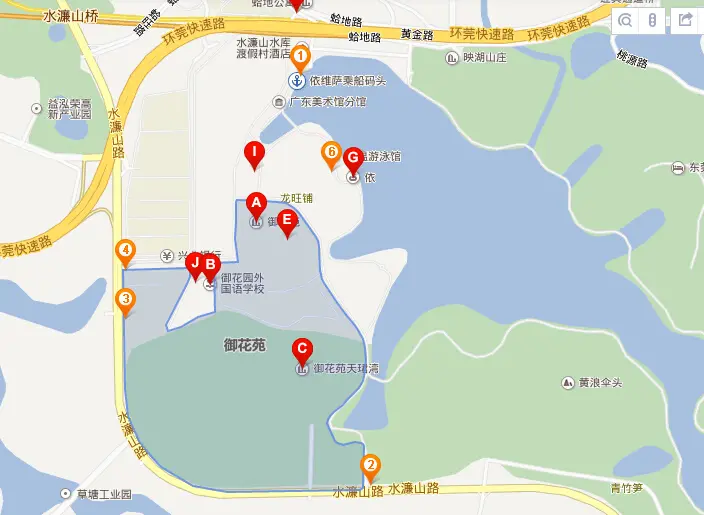The image size is (704, 515).
Task: Select red marker B near 御花园外国语学校
Action: pyautogui.click(x=210, y=265)
